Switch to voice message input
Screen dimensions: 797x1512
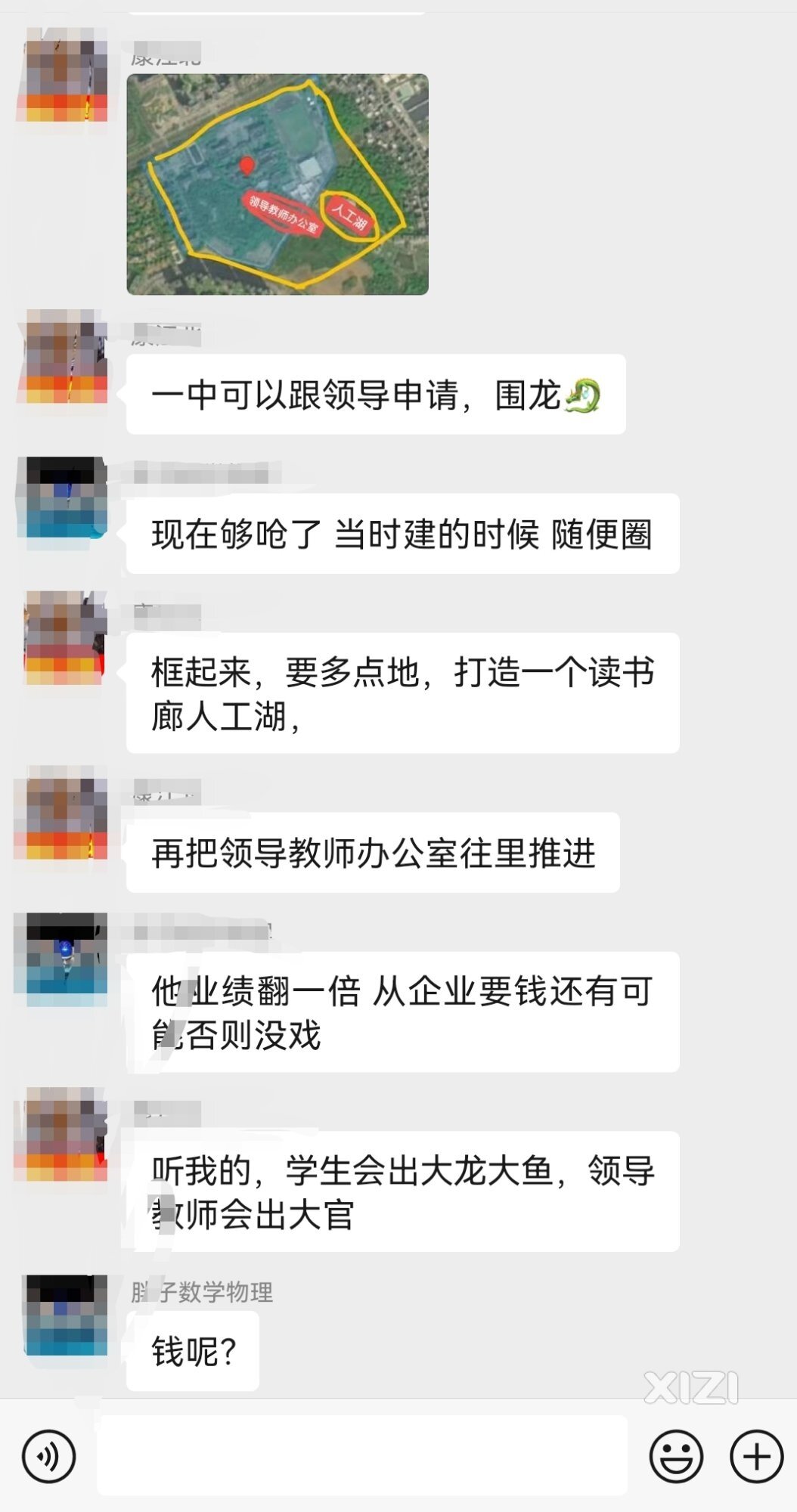[49, 1455]
